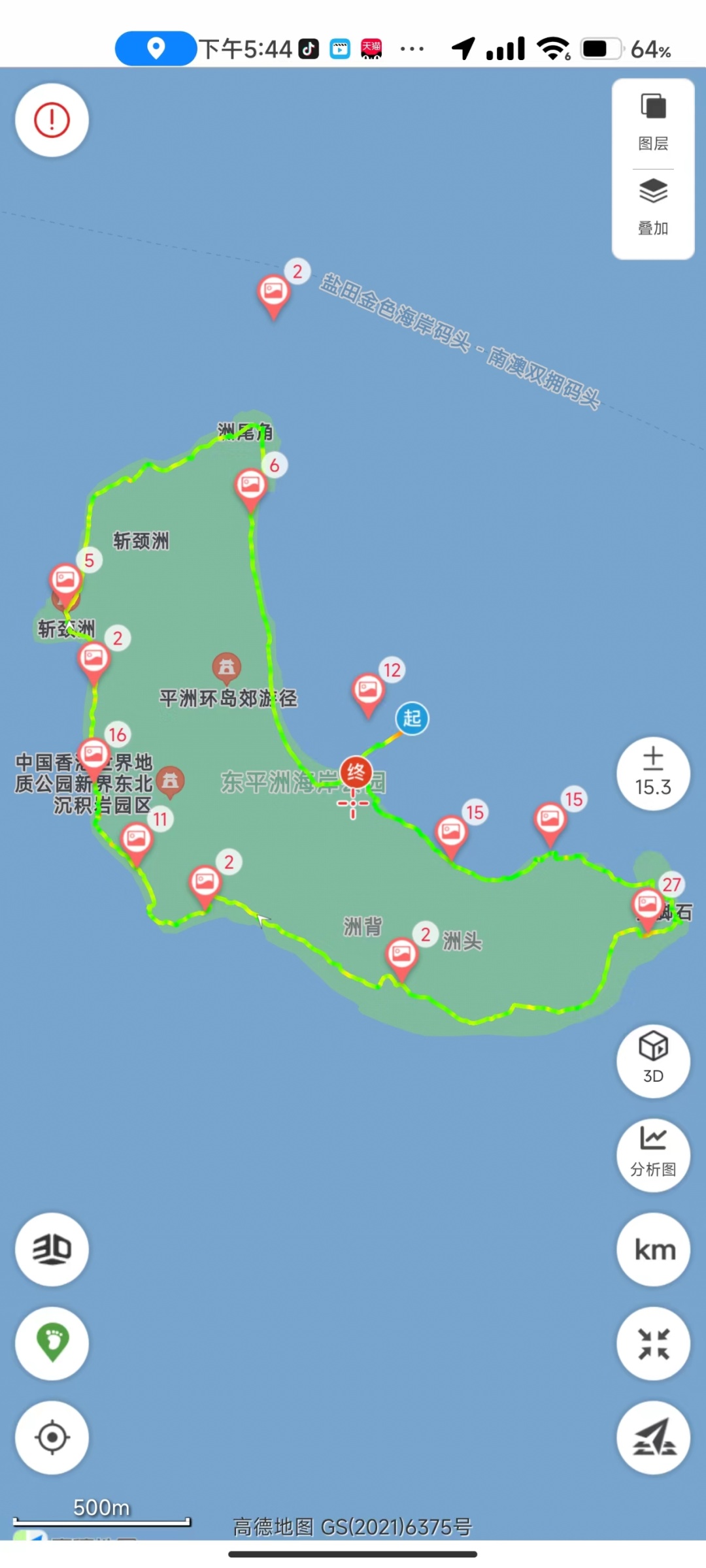The width and height of the screenshot is (706, 1568).
Task: Tap the 起 start point marker
Action: point(412,719)
